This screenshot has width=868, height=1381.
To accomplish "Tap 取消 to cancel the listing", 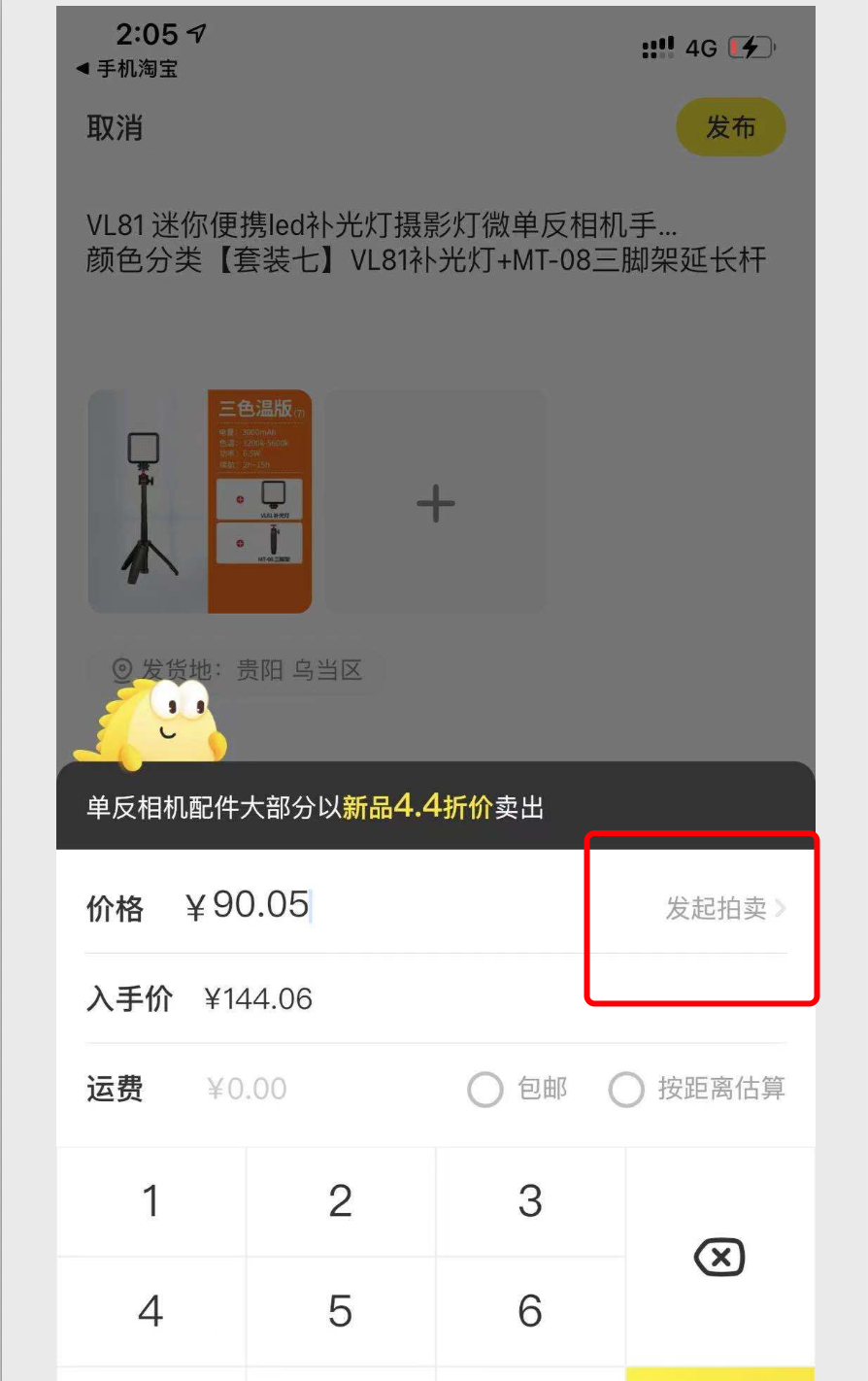I will [x=115, y=127].
